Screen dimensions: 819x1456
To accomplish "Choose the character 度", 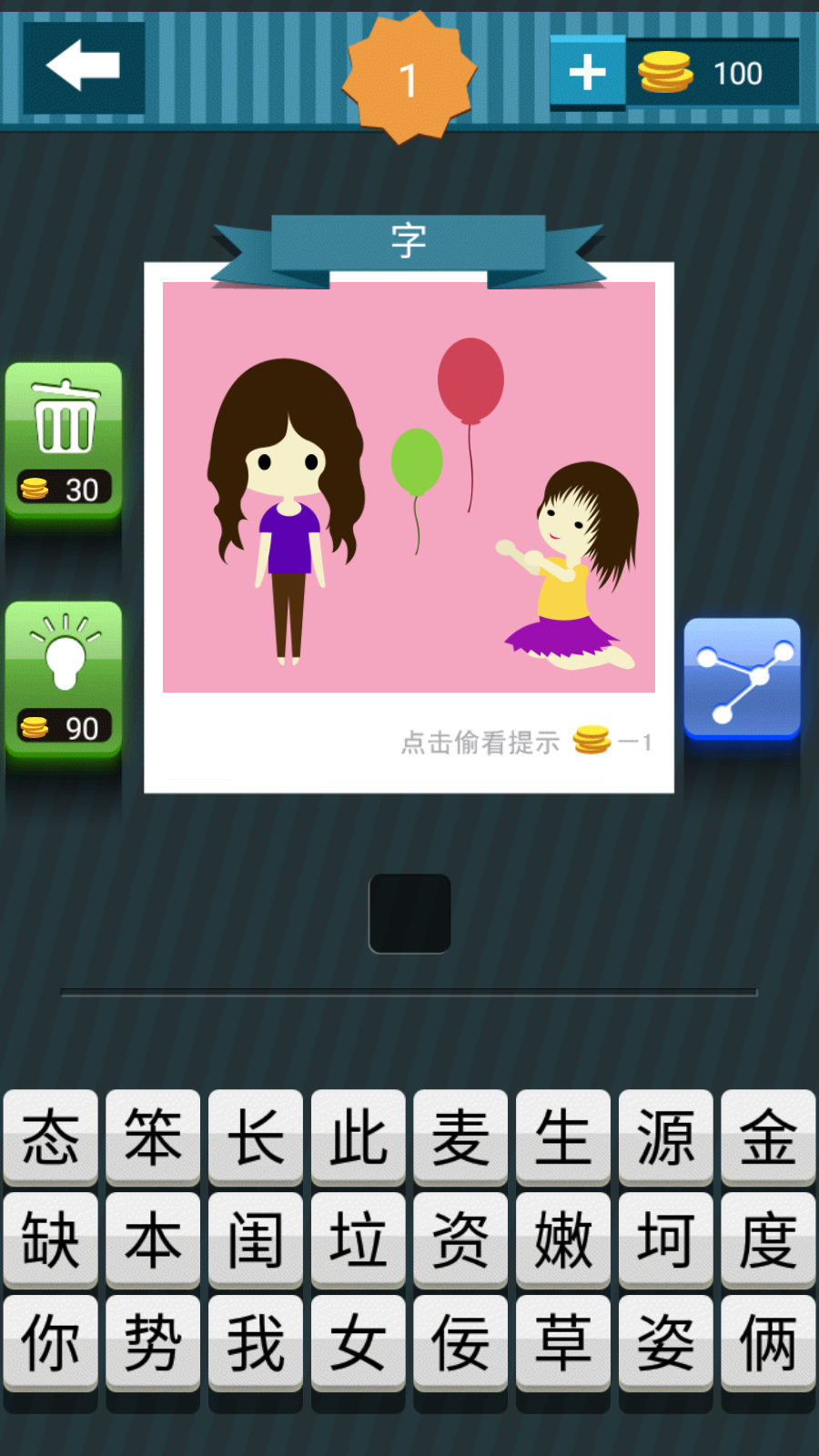I will coord(767,1240).
